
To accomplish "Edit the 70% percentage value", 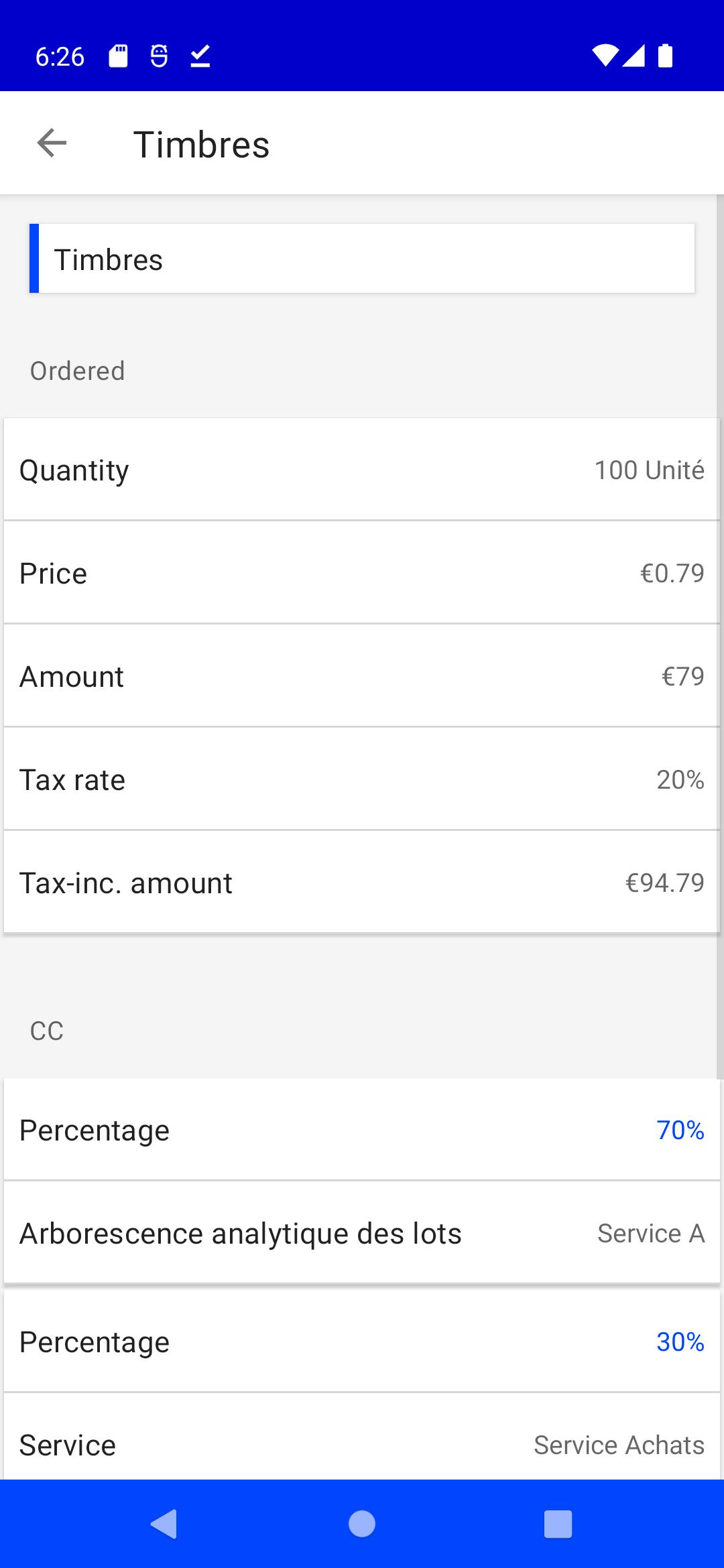I will 680,1130.
